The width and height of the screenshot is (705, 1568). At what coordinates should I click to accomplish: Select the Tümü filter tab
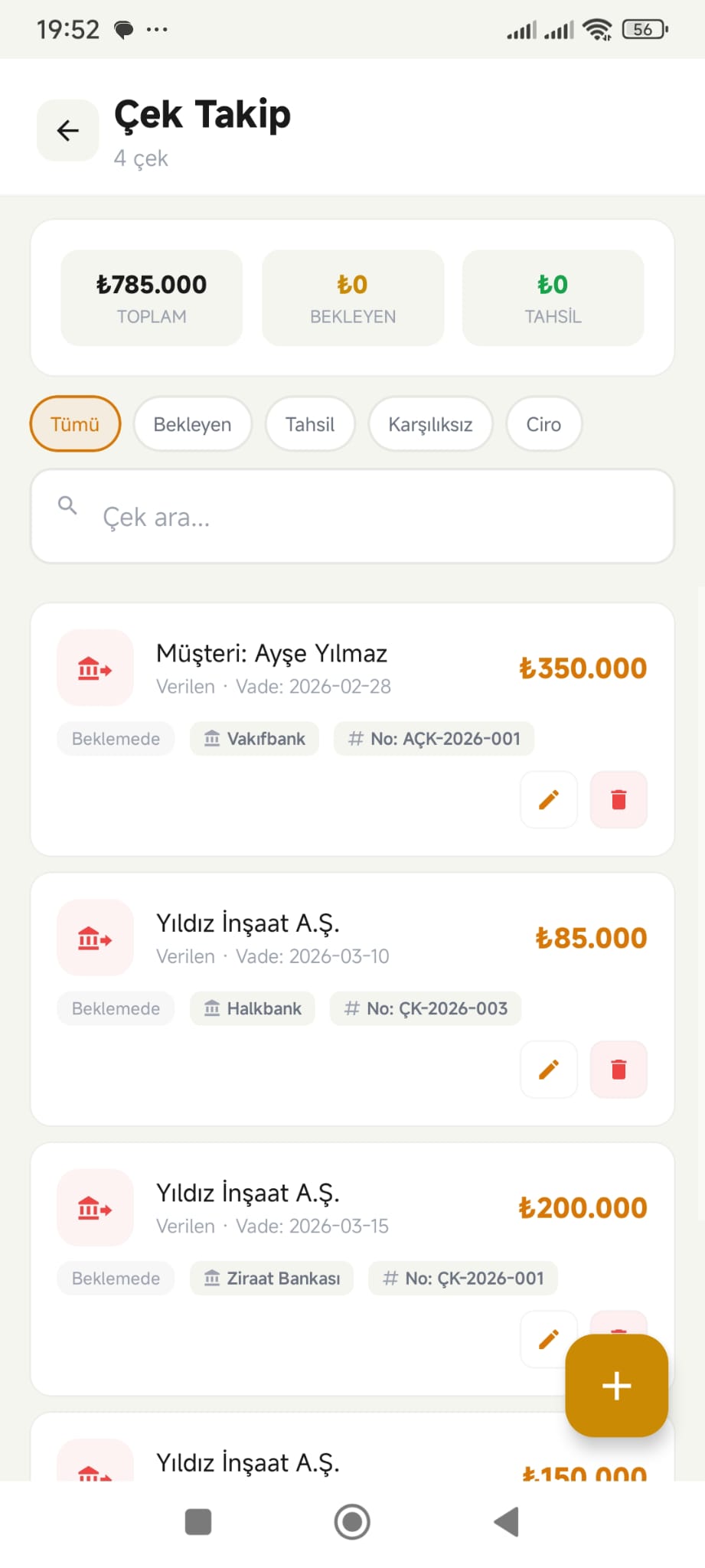click(74, 424)
